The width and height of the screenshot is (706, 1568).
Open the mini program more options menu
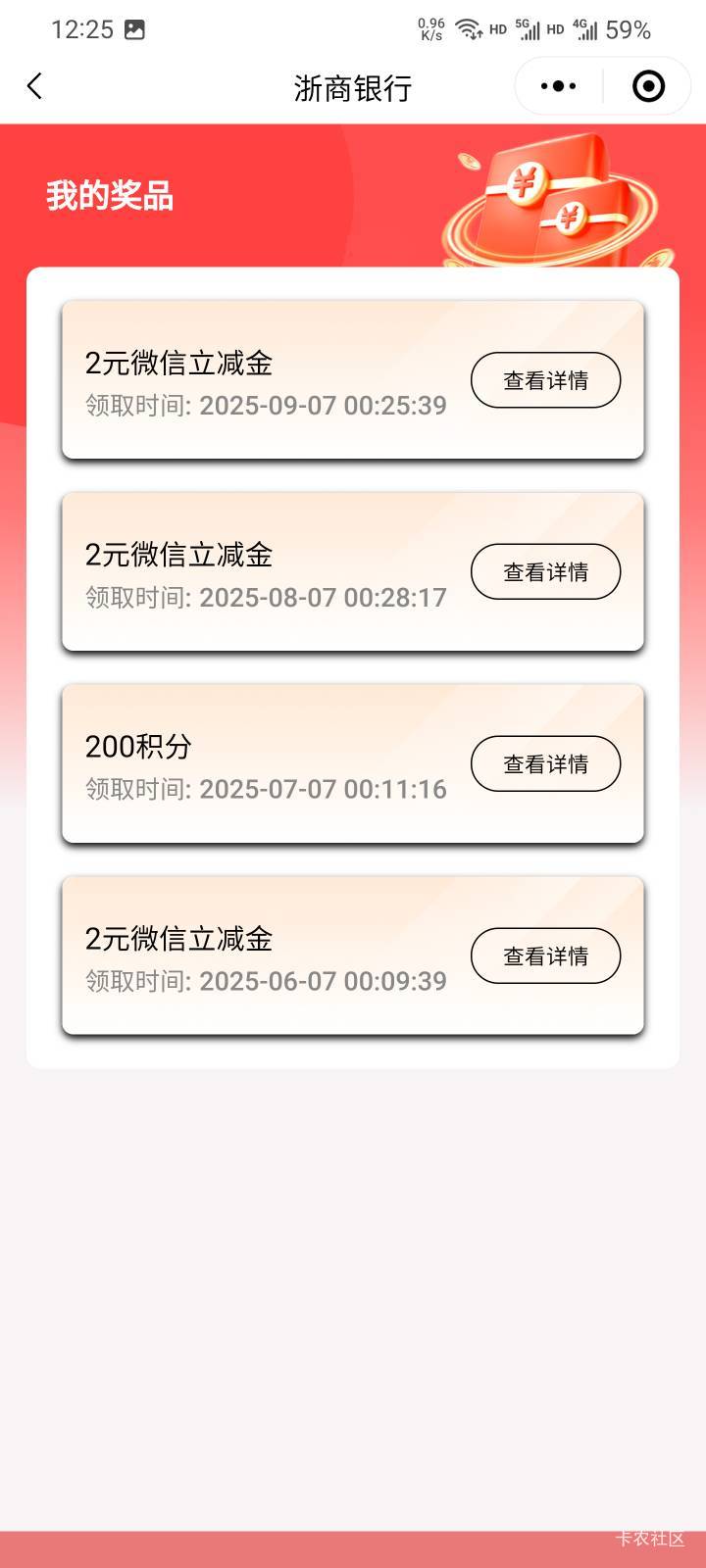click(x=558, y=86)
